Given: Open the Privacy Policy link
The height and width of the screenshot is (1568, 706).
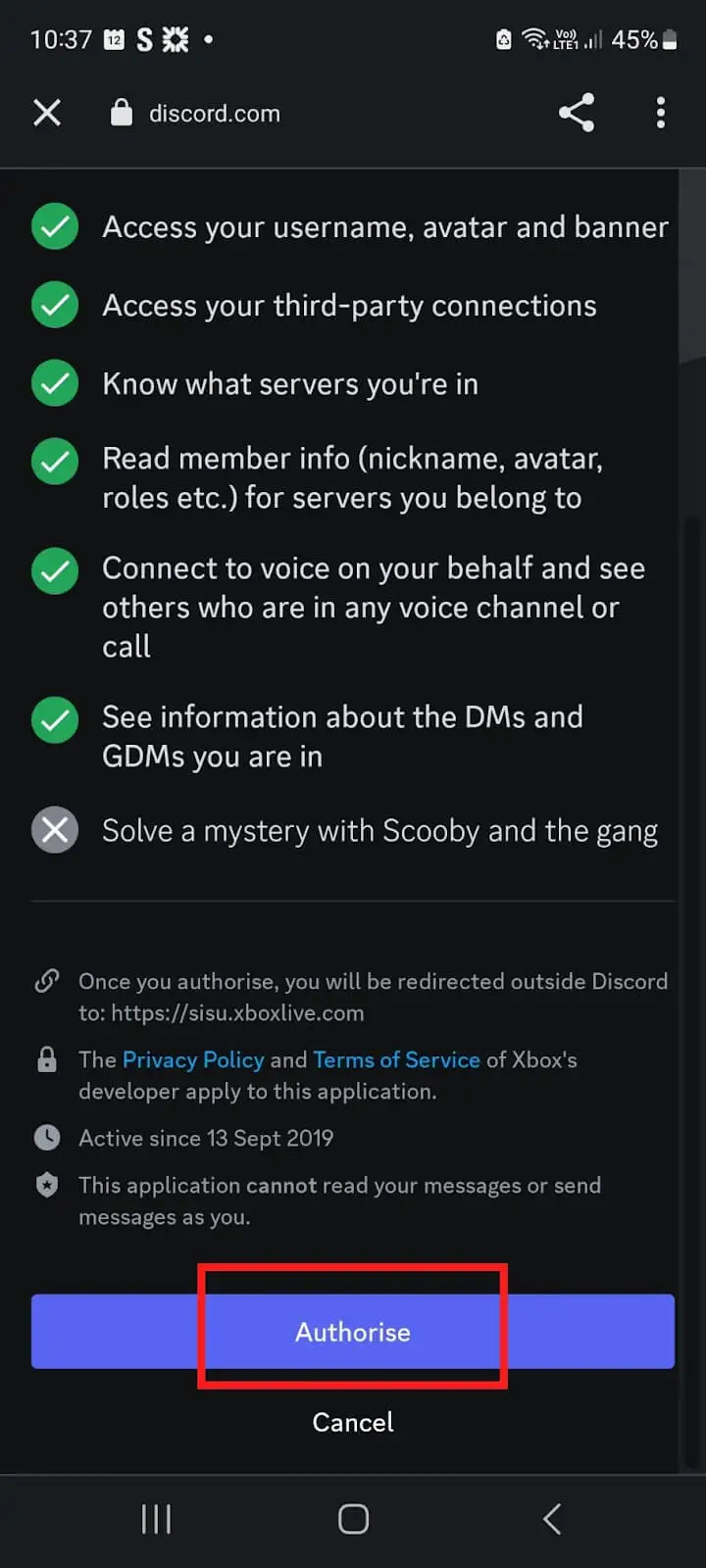Looking at the screenshot, I should [193, 1059].
